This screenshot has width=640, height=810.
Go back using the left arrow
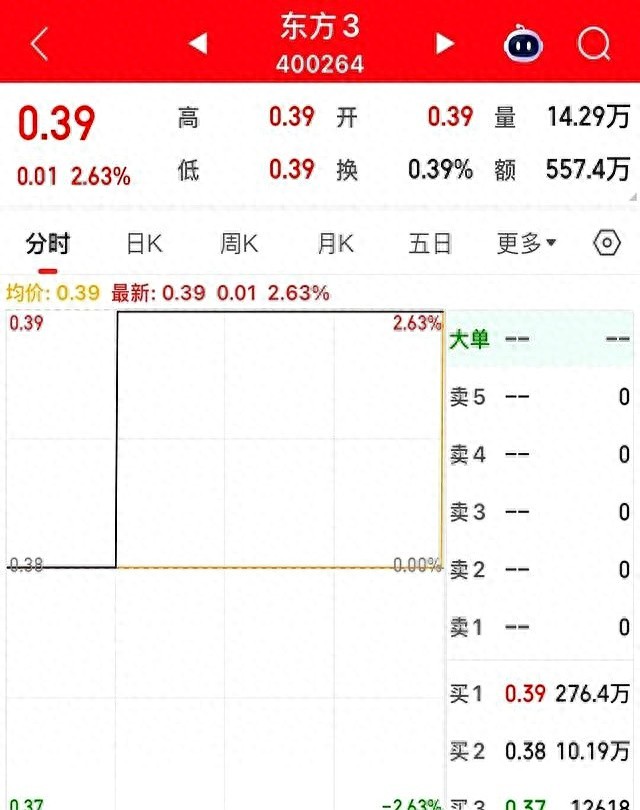[40, 43]
